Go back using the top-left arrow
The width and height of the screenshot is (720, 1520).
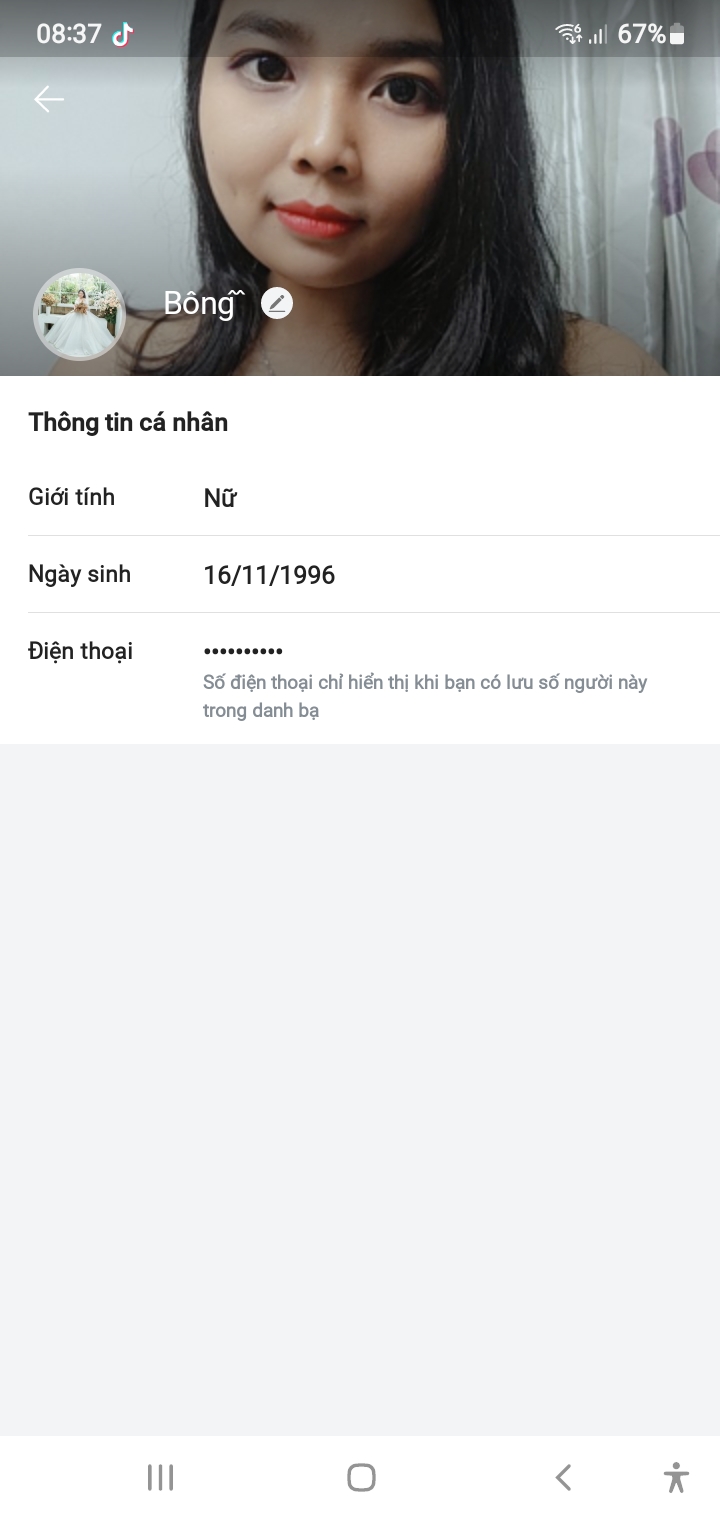coord(49,99)
